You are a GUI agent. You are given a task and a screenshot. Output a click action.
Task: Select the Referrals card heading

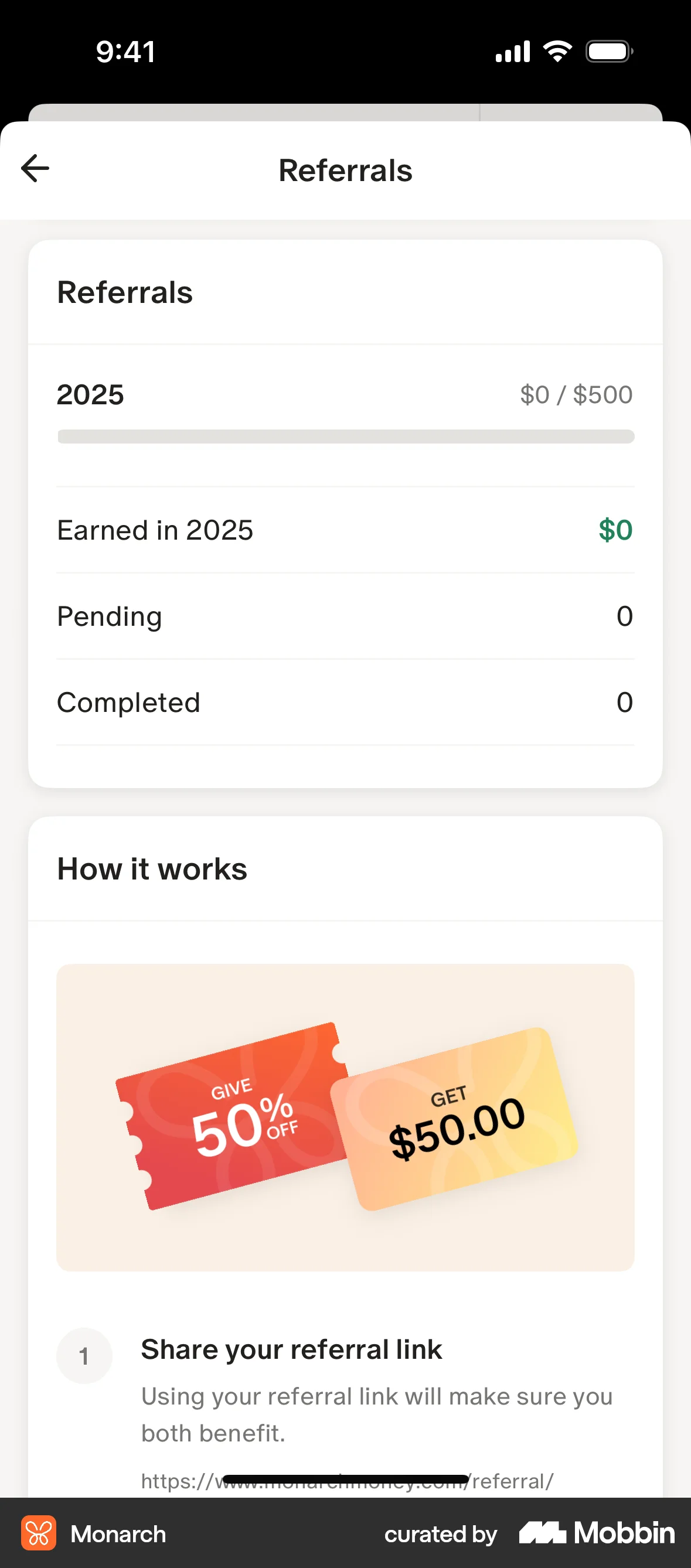pyautogui.click(x=124, y=292)
